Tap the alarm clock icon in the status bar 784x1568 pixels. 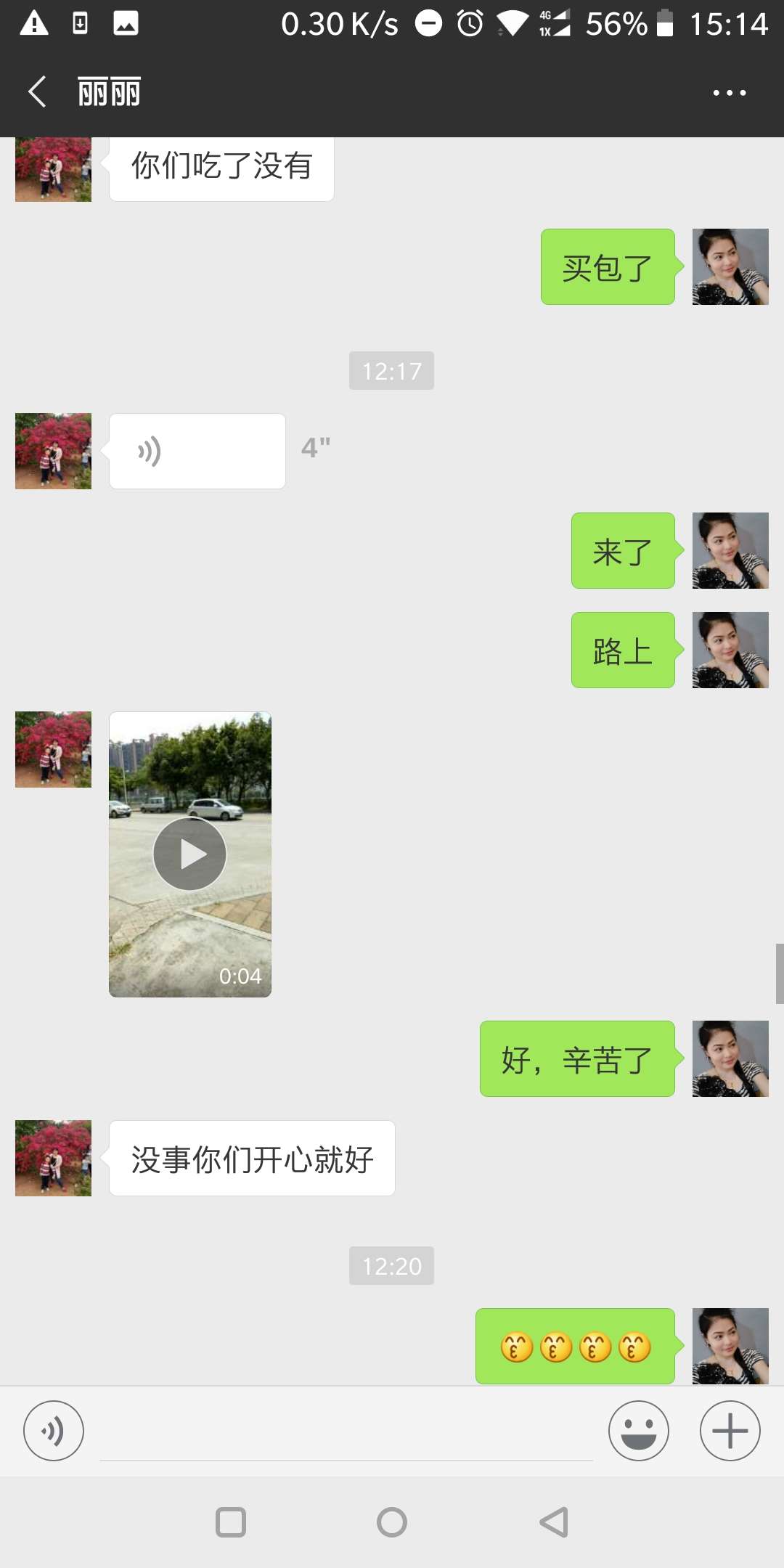point(469,24)
